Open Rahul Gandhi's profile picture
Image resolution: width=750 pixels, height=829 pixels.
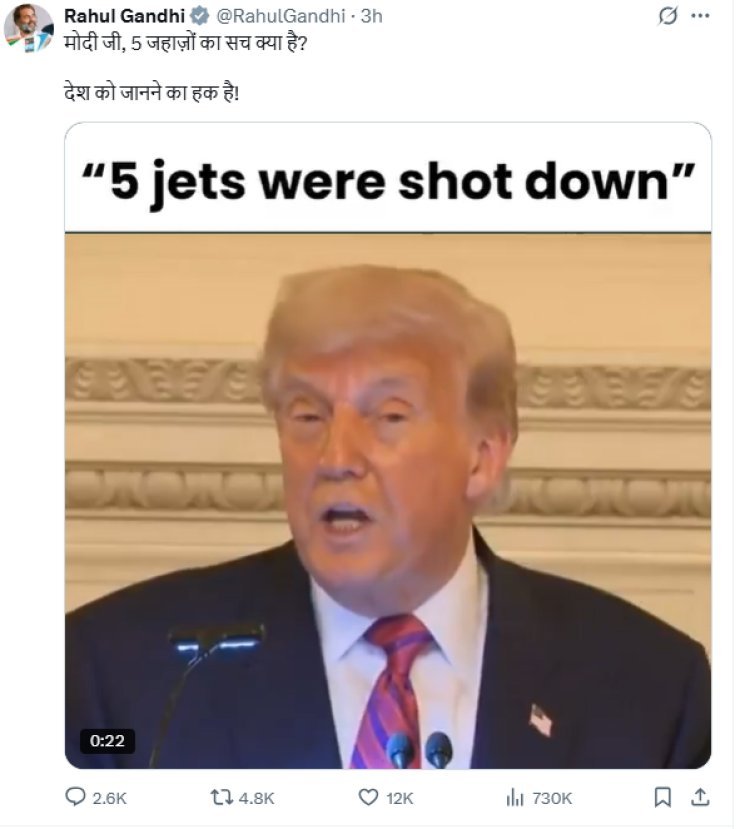(29, 29)
